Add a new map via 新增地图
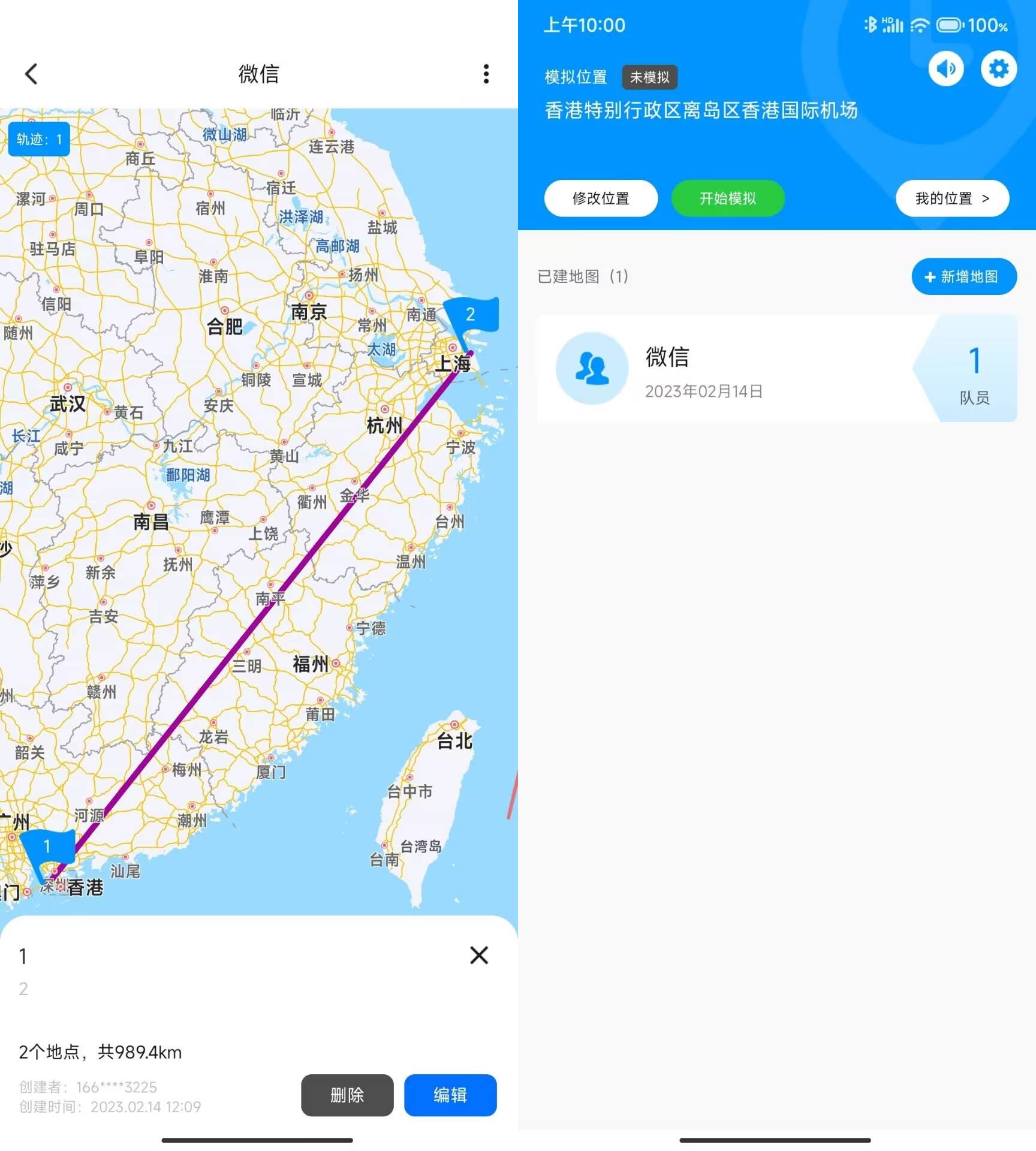 point(963,276)
